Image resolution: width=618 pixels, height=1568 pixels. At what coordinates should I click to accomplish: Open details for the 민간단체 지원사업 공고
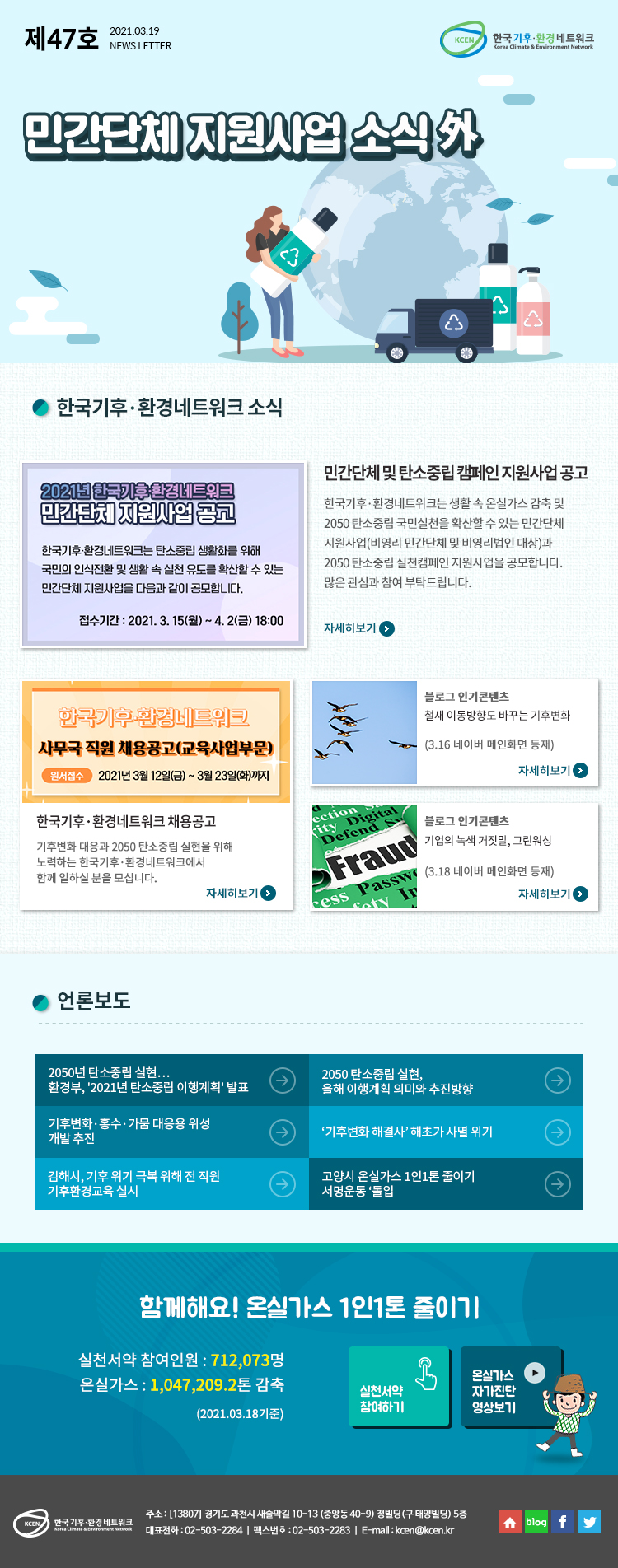[x=358, y=628]
